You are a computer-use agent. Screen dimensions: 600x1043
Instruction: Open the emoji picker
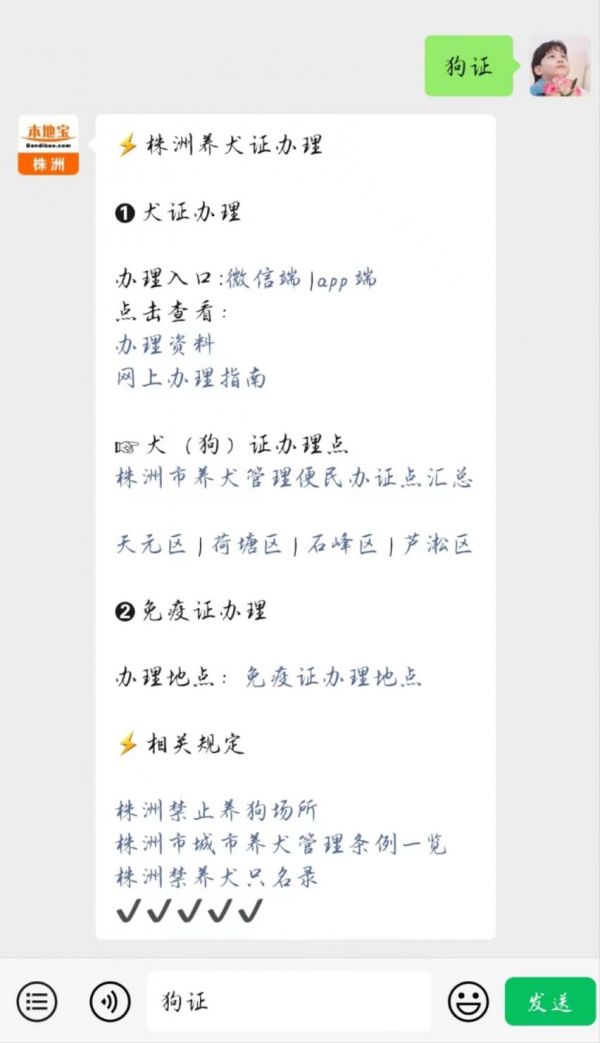click(x=468, y=1001)
